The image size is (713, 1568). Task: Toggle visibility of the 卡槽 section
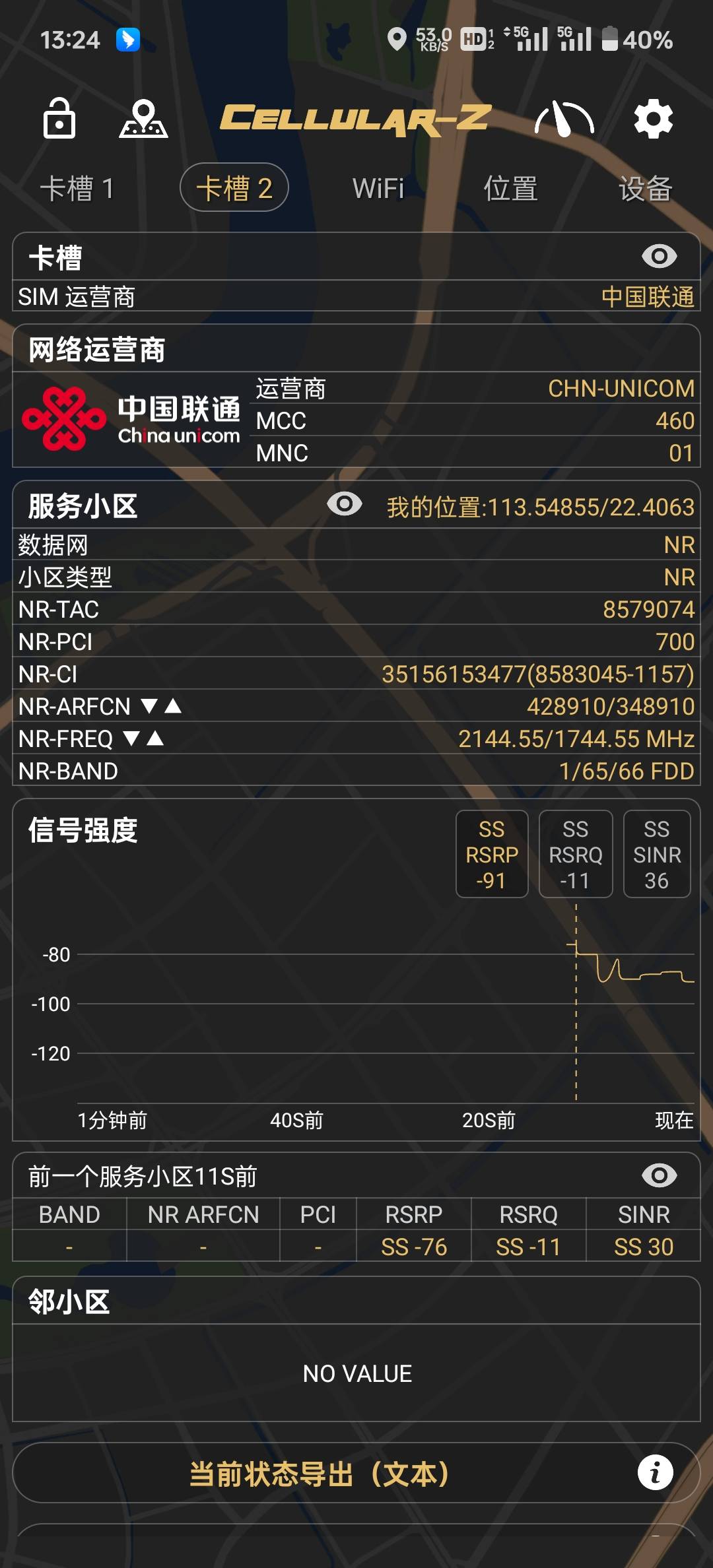[659, 256]
